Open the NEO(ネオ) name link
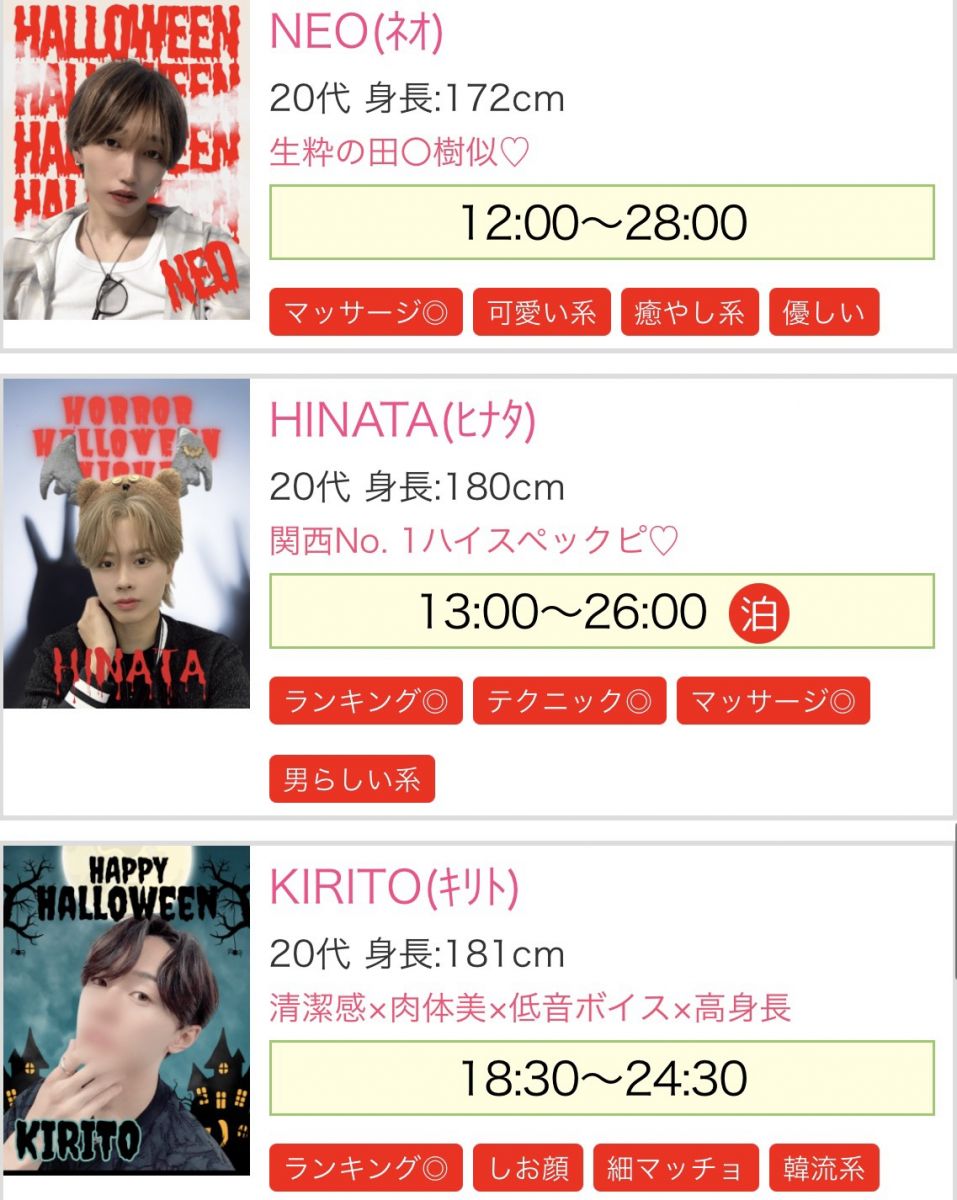This screenshot has height=1200, width=957. [x=356, y=33]
